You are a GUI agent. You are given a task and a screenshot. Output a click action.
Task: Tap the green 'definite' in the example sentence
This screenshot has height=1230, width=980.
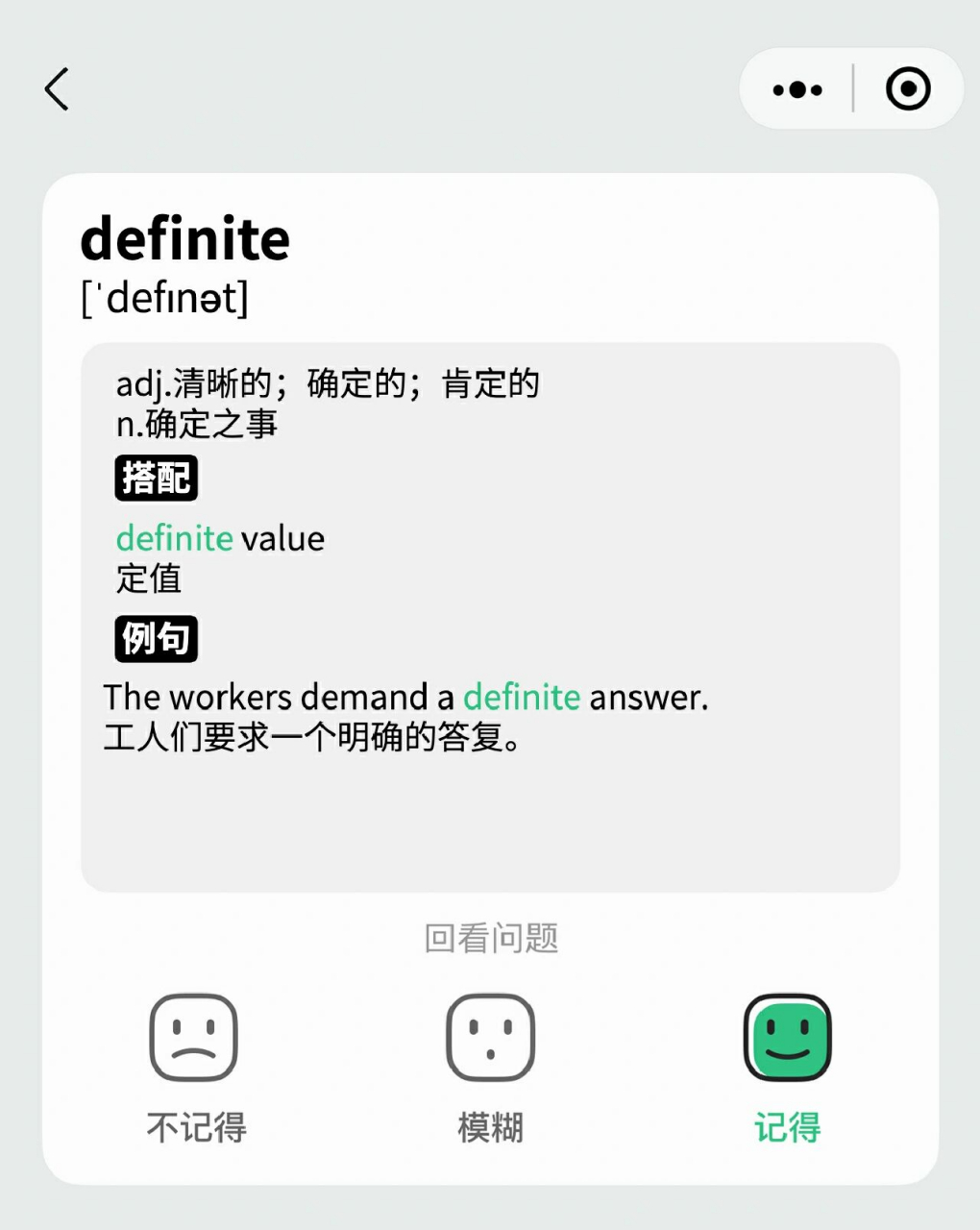click(522, 697)
